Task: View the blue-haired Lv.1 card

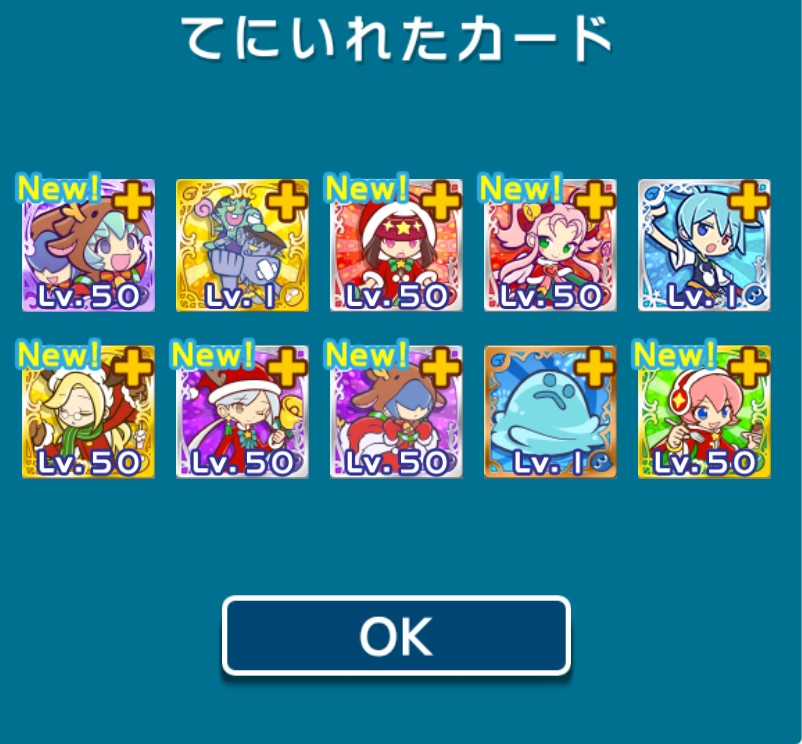Action: click(x=704, y=245)
